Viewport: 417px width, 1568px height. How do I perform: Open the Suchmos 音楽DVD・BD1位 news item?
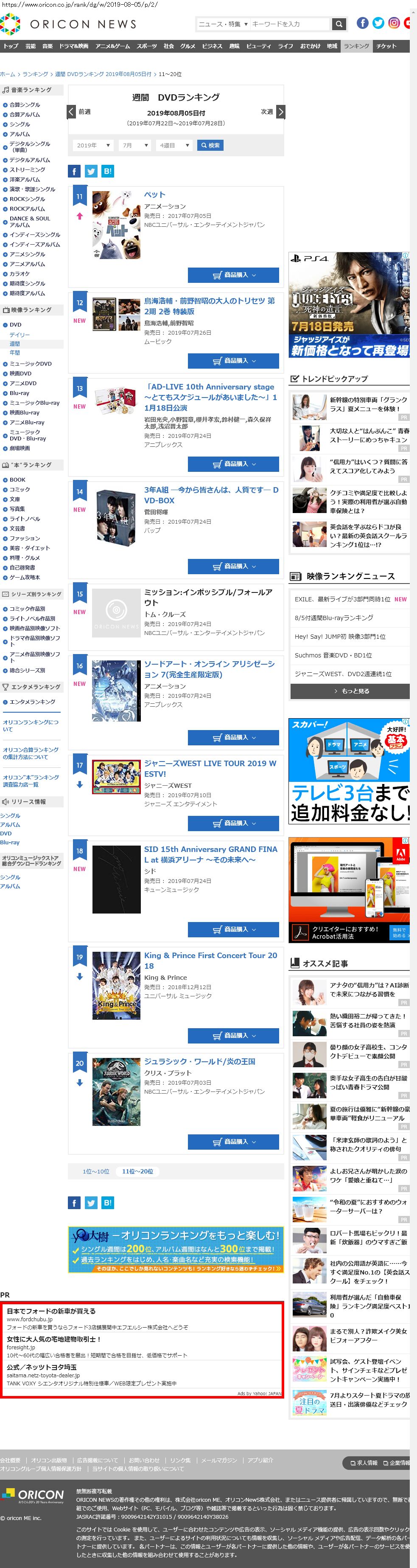(333, 655)
